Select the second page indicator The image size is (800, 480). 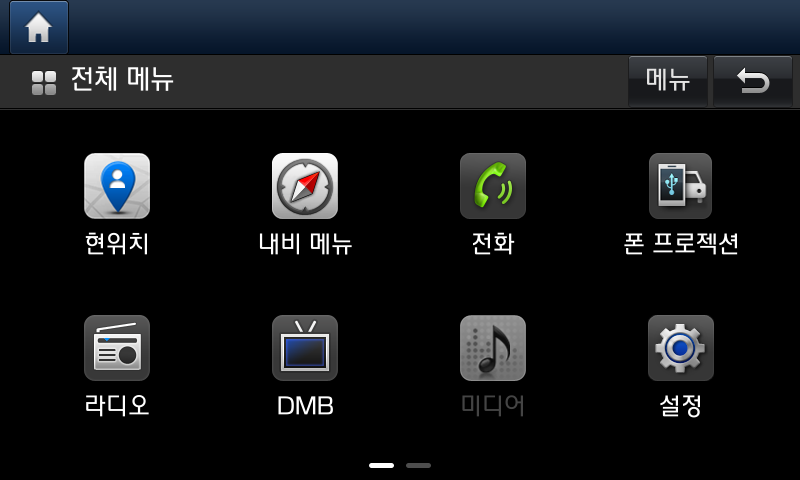coord(419,465)
